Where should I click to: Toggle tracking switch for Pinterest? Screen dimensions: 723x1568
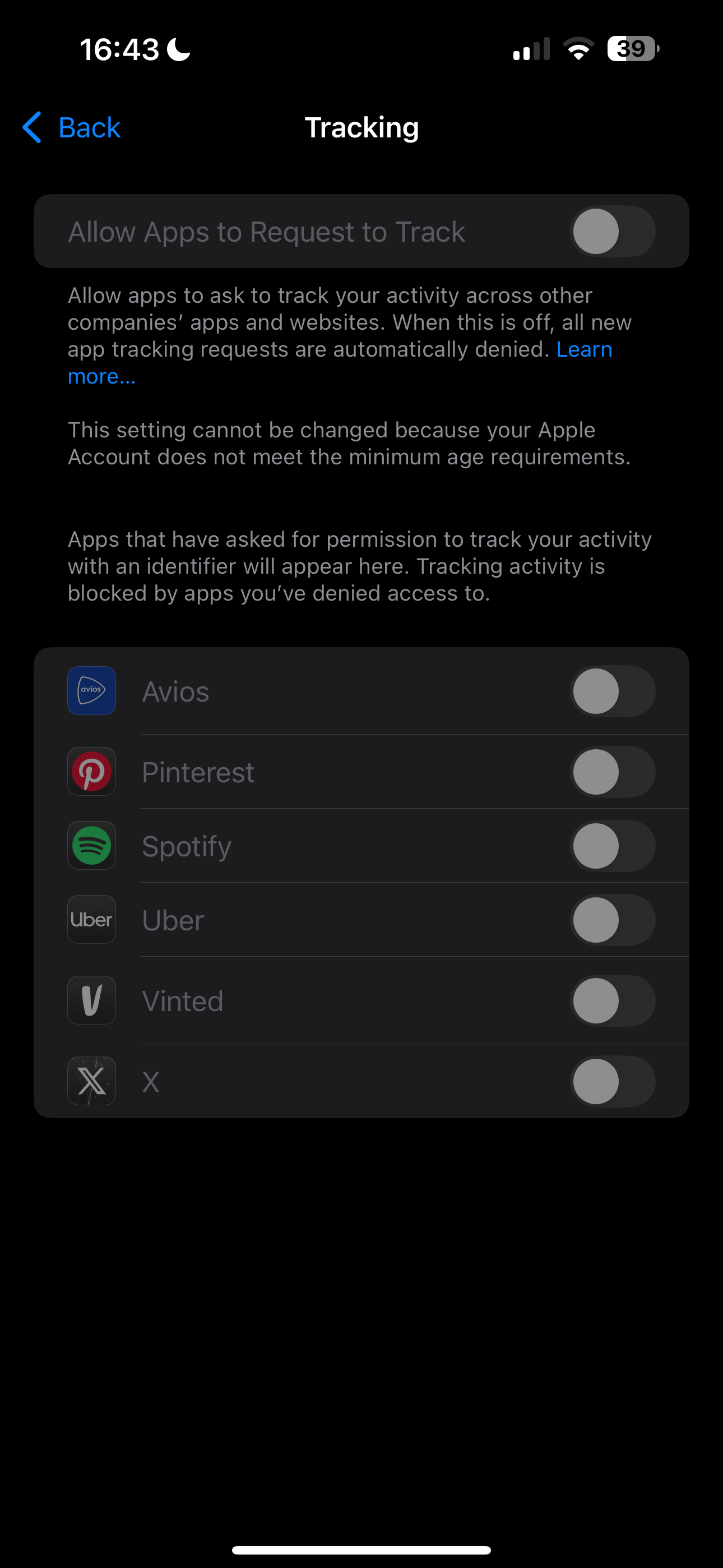pyautogui.click(x=612, y=772)
